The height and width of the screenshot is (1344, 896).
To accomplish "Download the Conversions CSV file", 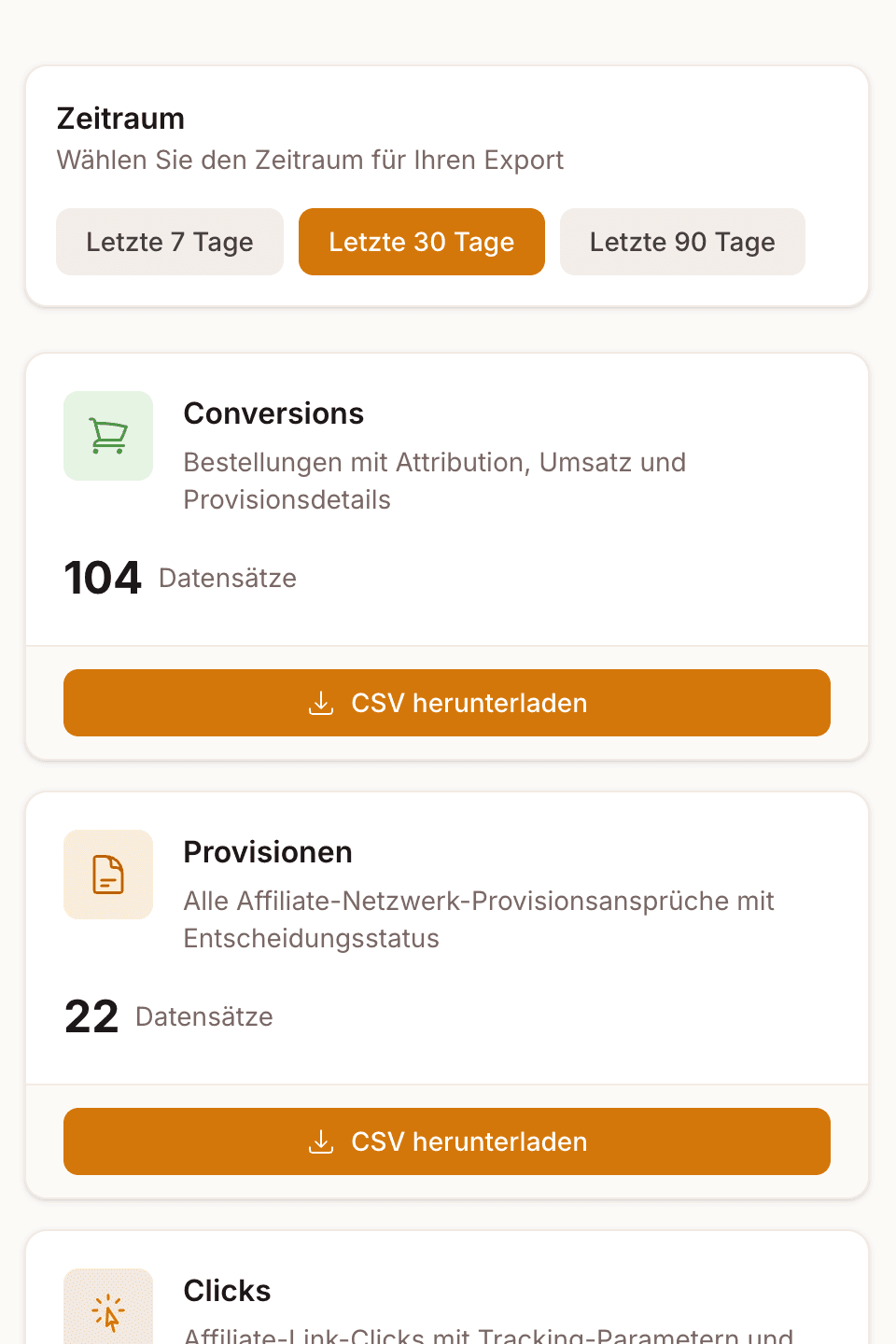I will coord(447,703).
